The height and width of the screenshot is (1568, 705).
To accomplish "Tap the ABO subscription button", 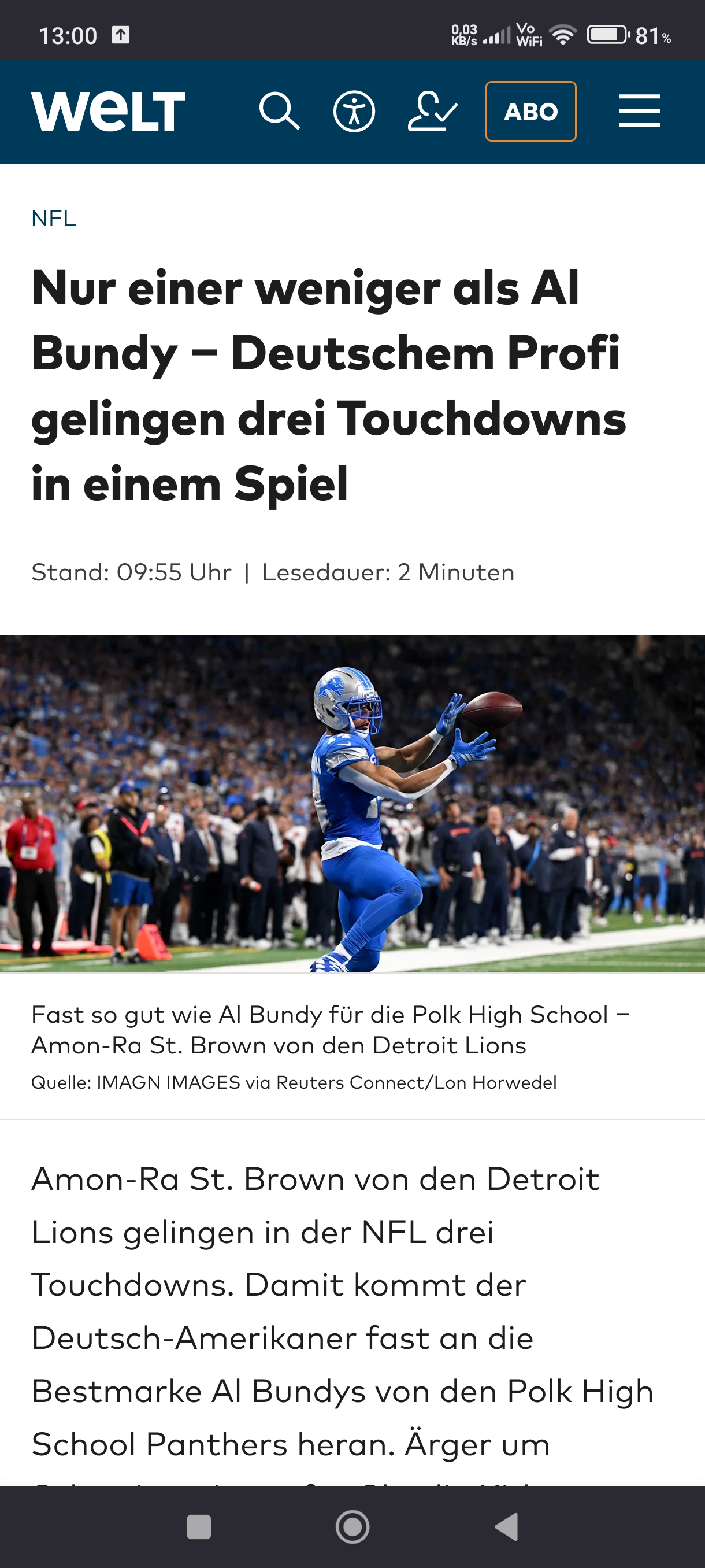I will coord(530,112).
